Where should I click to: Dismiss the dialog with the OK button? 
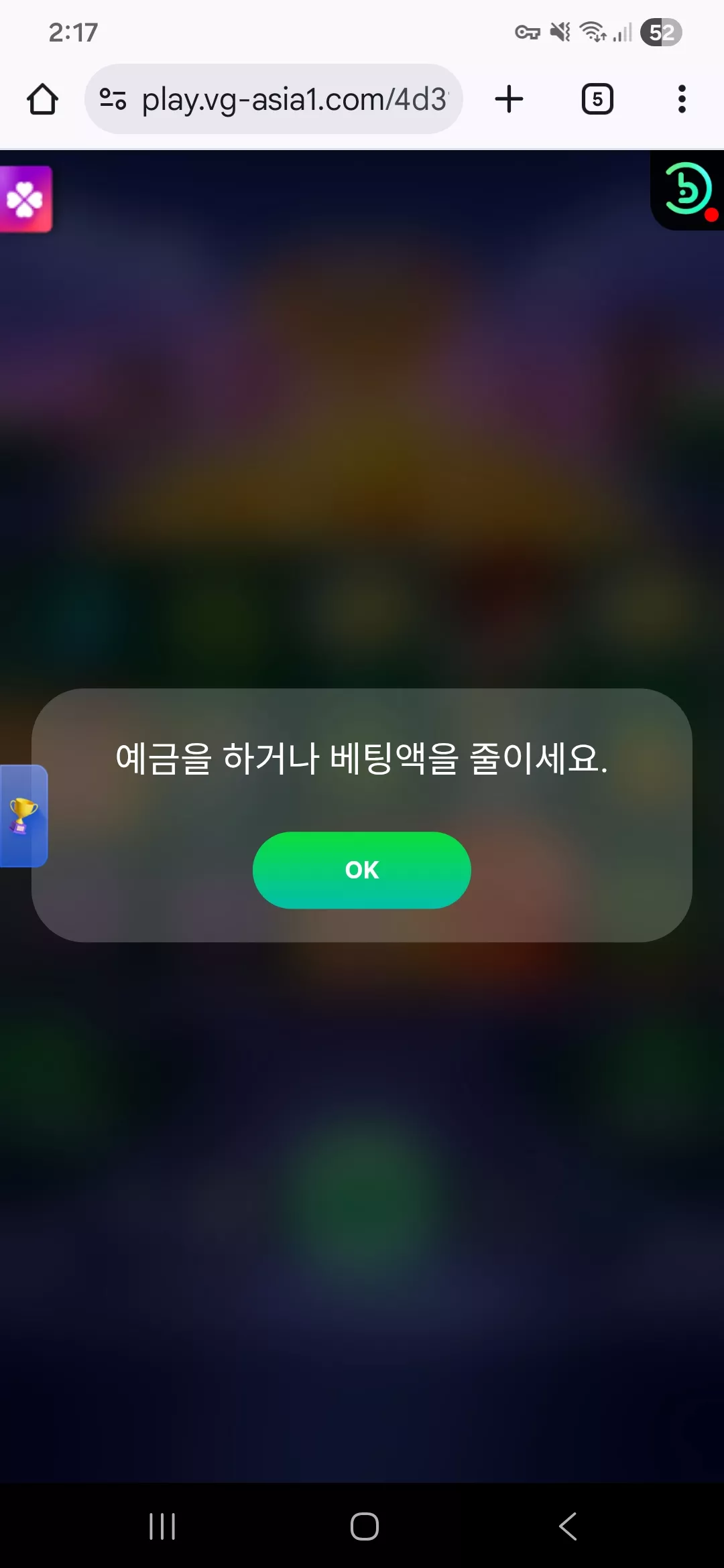362,870
